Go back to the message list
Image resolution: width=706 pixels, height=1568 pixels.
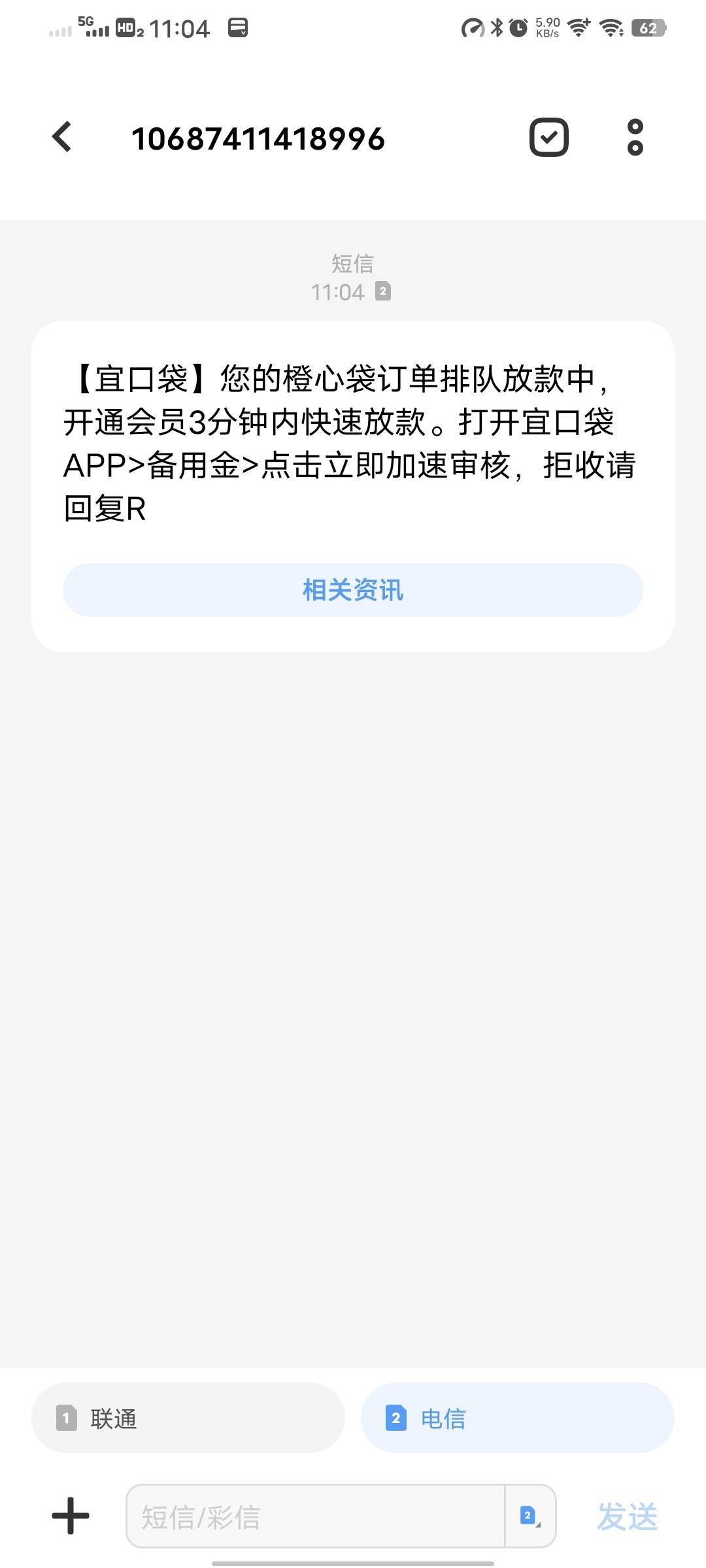coord(62,137)
